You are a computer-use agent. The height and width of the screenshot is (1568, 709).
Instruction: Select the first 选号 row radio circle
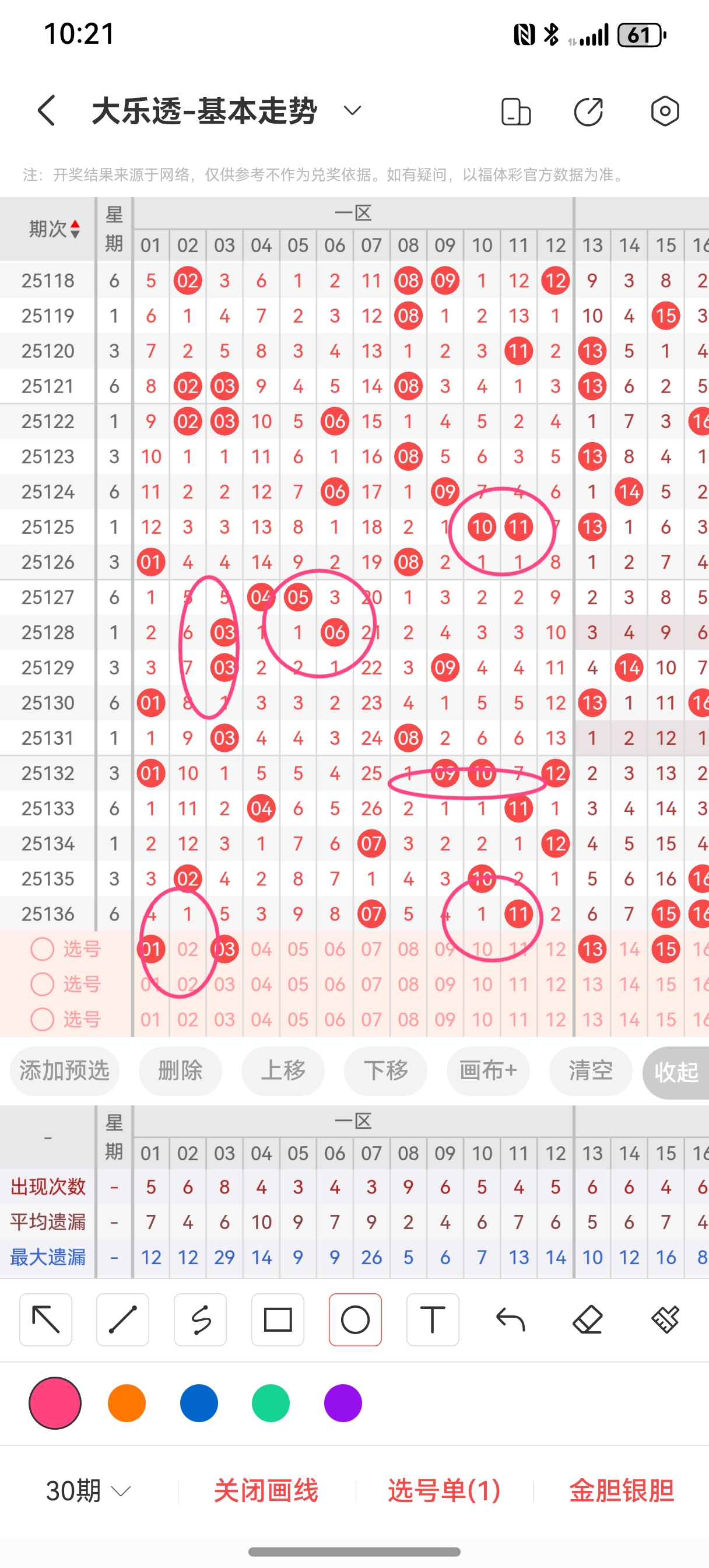click(x=41, y=949)
